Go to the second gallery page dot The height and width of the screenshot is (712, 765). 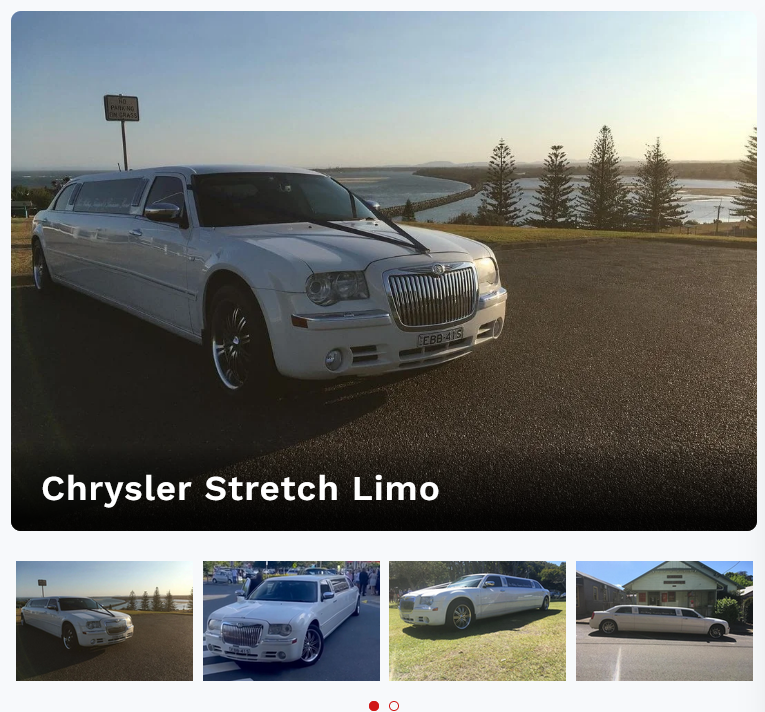394,706
